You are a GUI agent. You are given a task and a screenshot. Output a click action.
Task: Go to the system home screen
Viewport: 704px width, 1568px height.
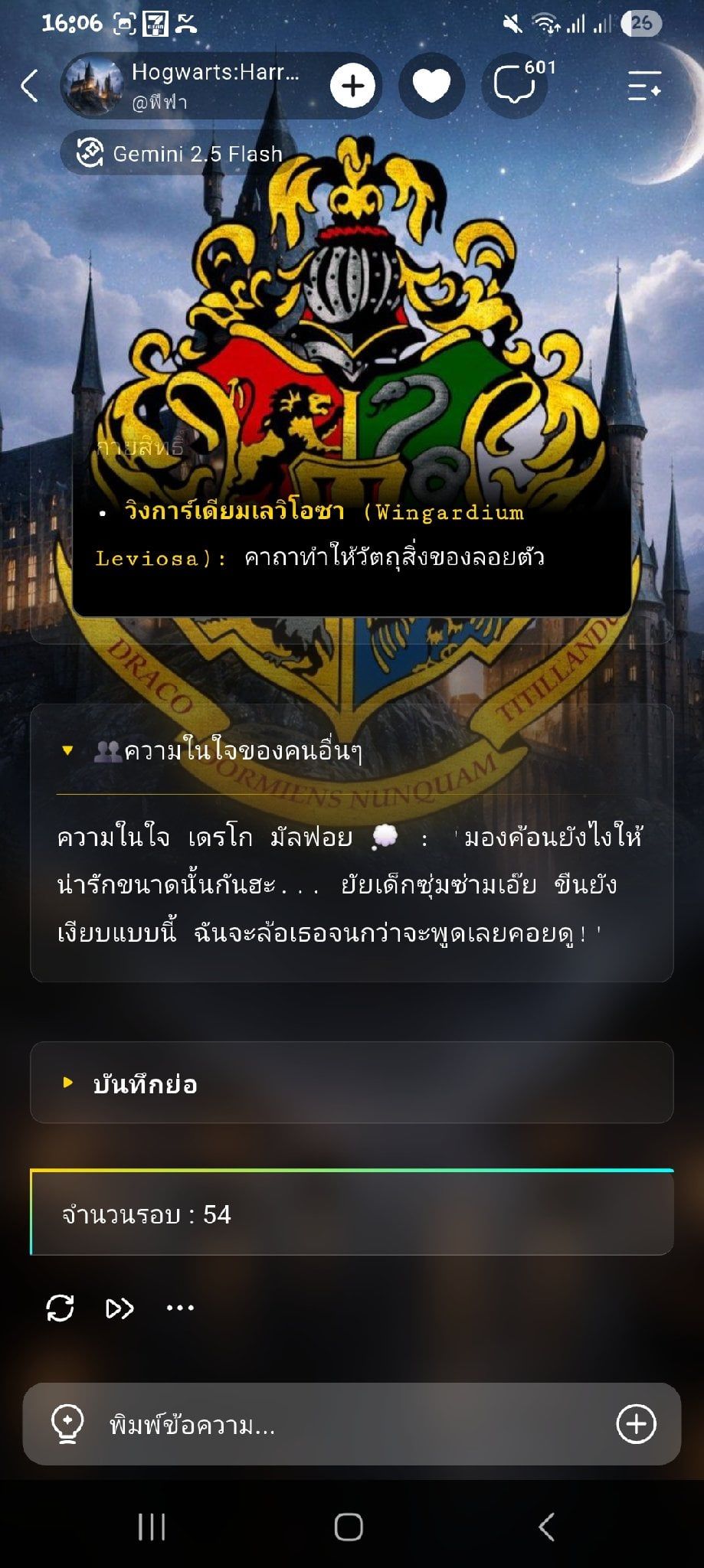pos(349,1527)
